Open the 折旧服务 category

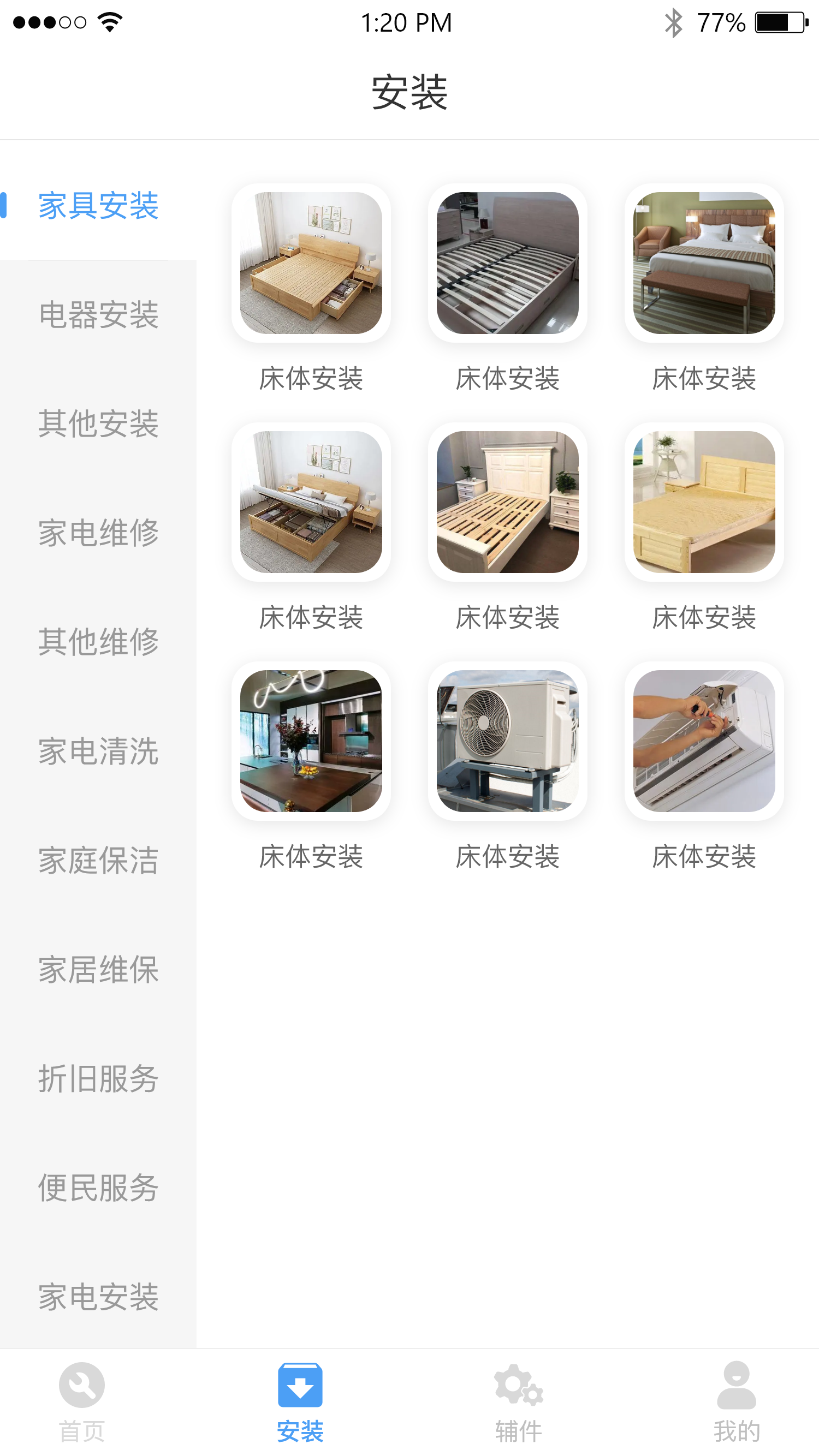(98, 1078)
